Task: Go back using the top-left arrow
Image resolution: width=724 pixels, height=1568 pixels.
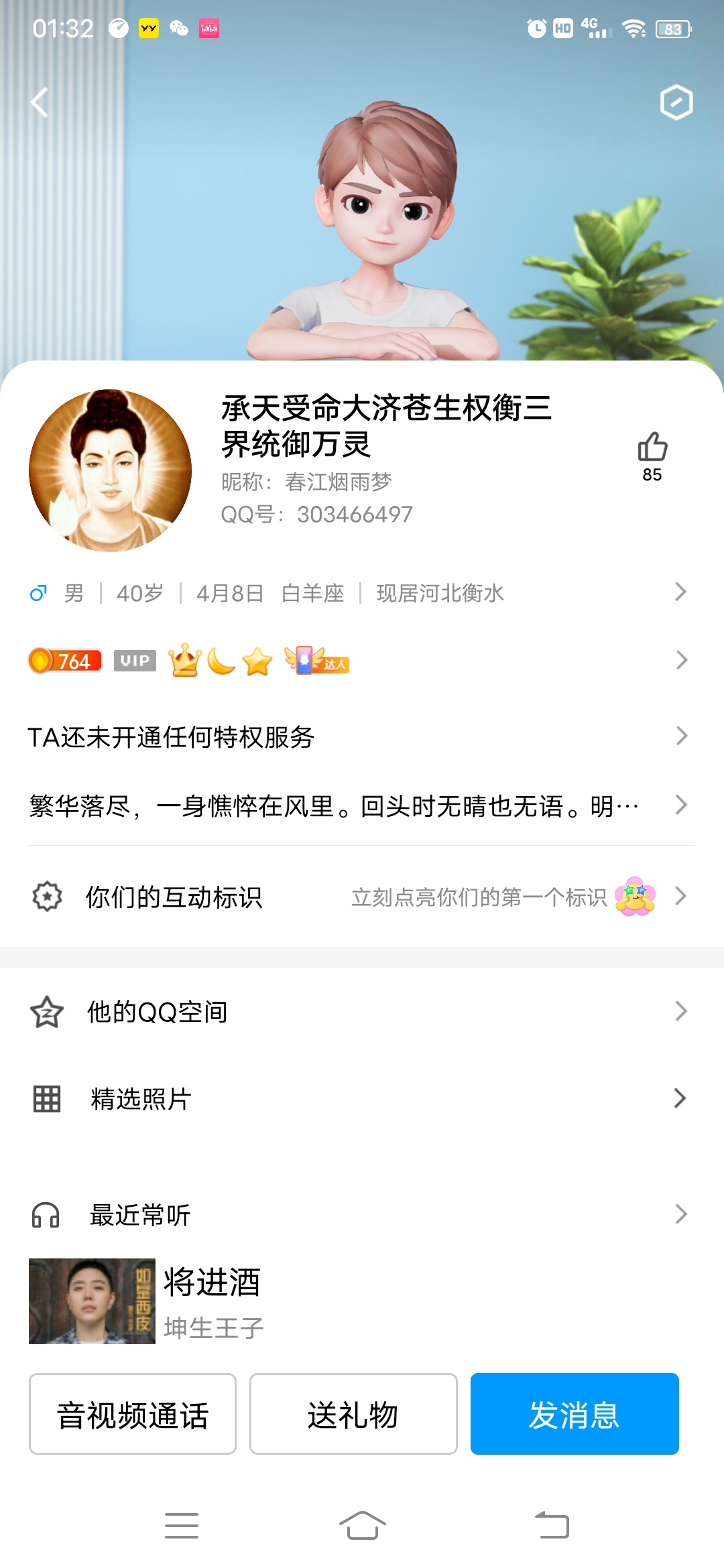Action: click(x=40, y=103)
